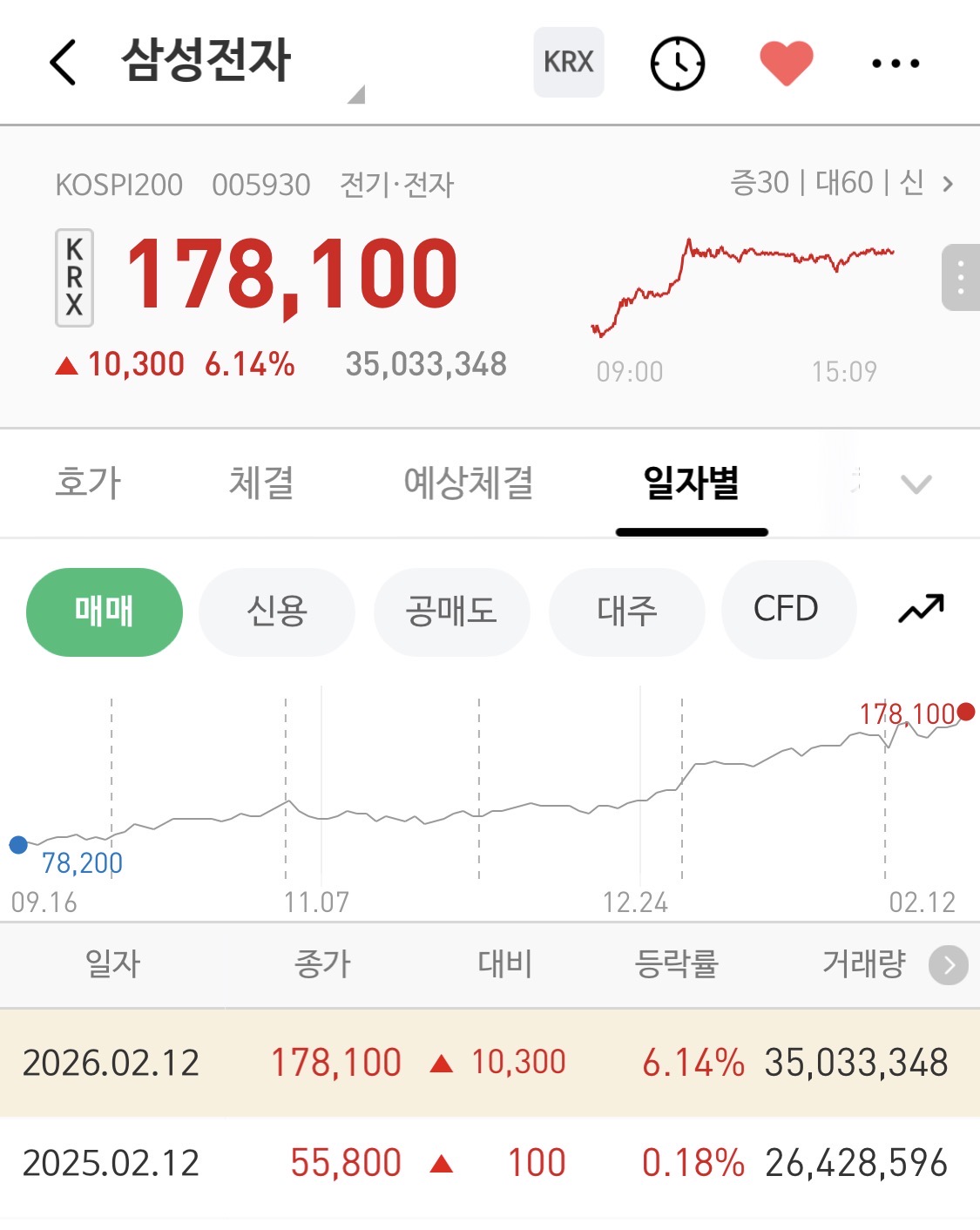Select the 대주 button
980x1230 pixels.
[x=626, y=610]
